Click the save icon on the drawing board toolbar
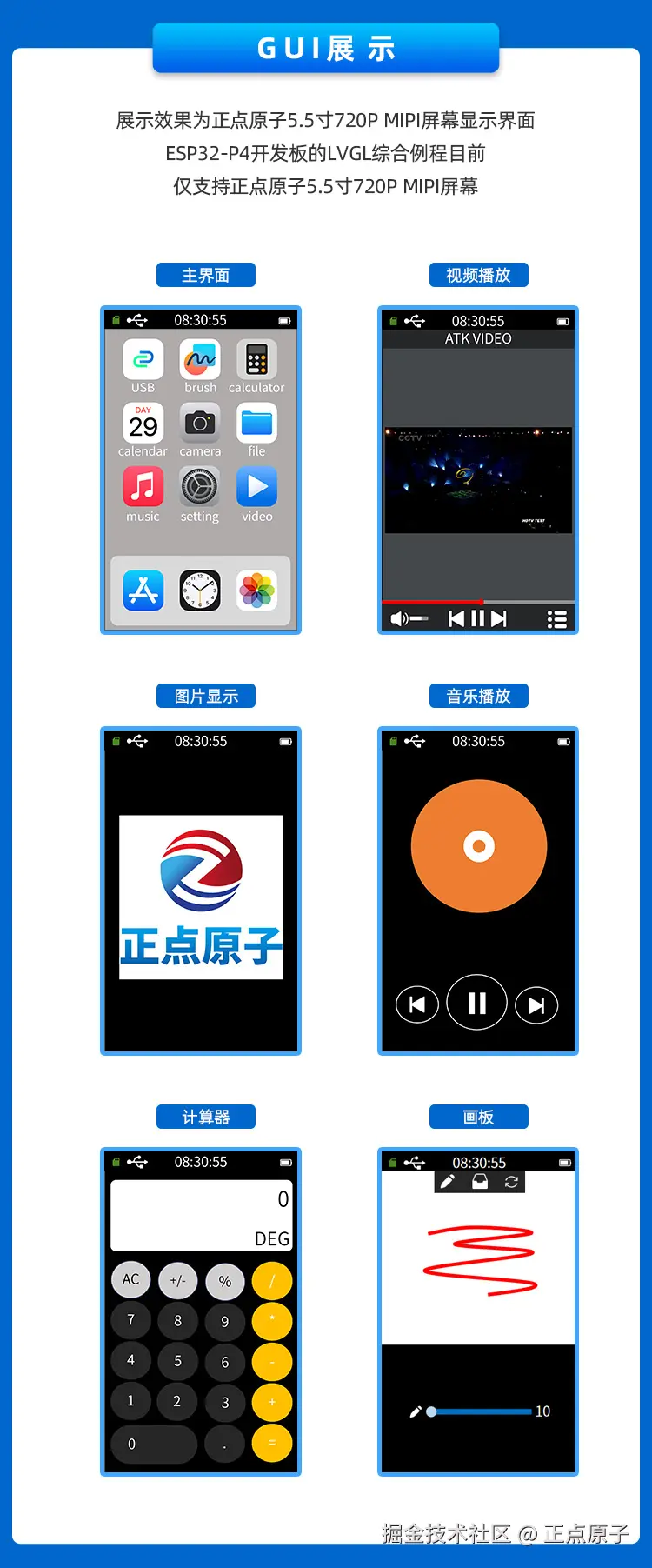 (x=479, y=1182)
